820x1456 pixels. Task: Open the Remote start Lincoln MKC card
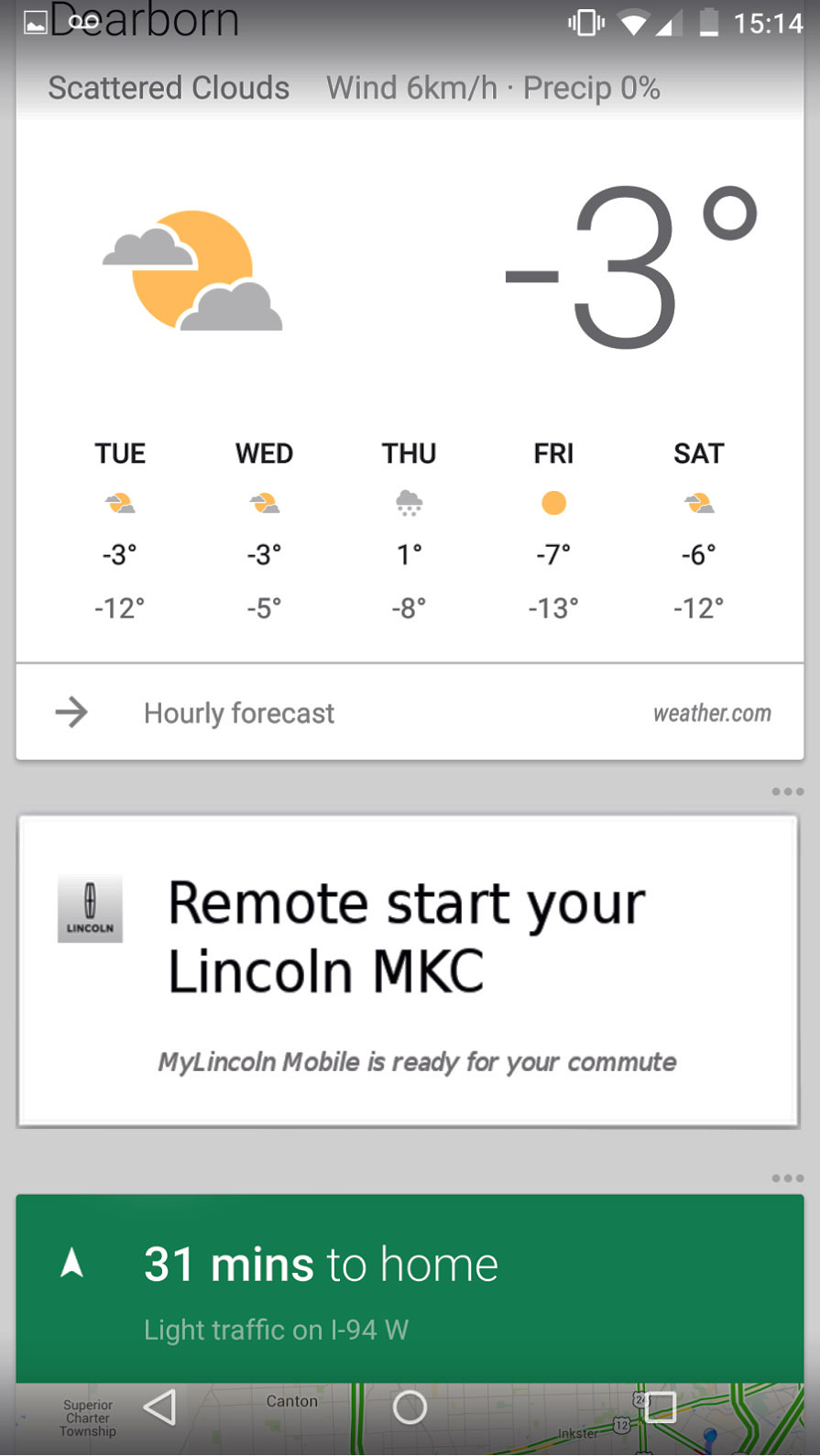coord(408,971)
